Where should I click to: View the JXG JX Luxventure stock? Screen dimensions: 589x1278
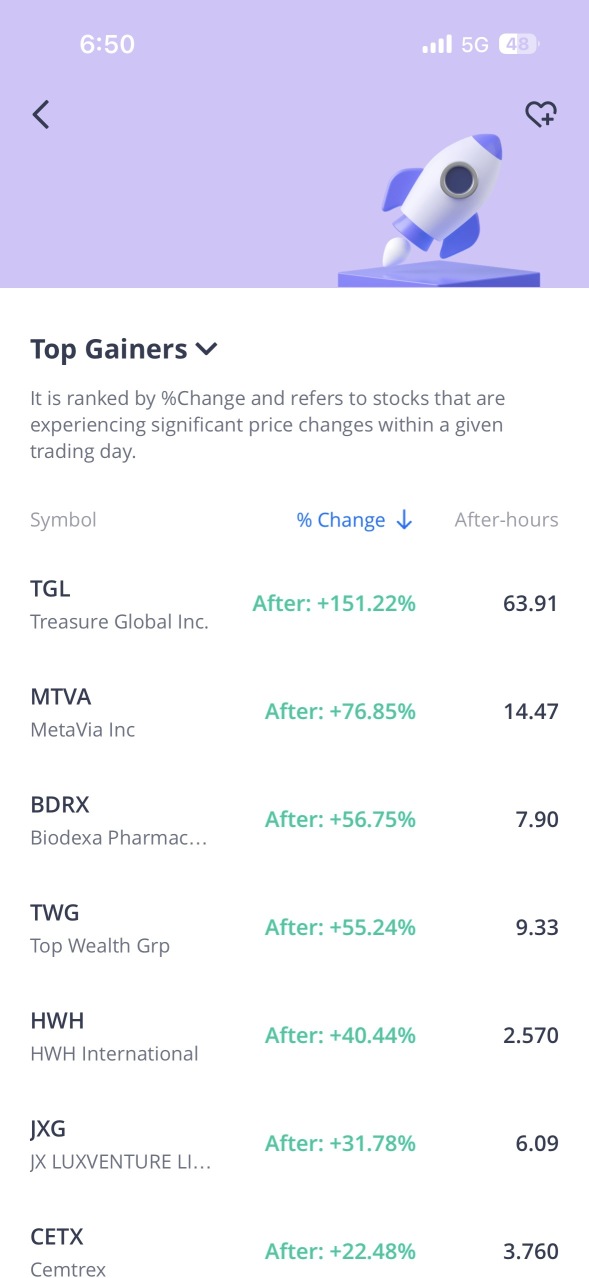point(294,1144)
